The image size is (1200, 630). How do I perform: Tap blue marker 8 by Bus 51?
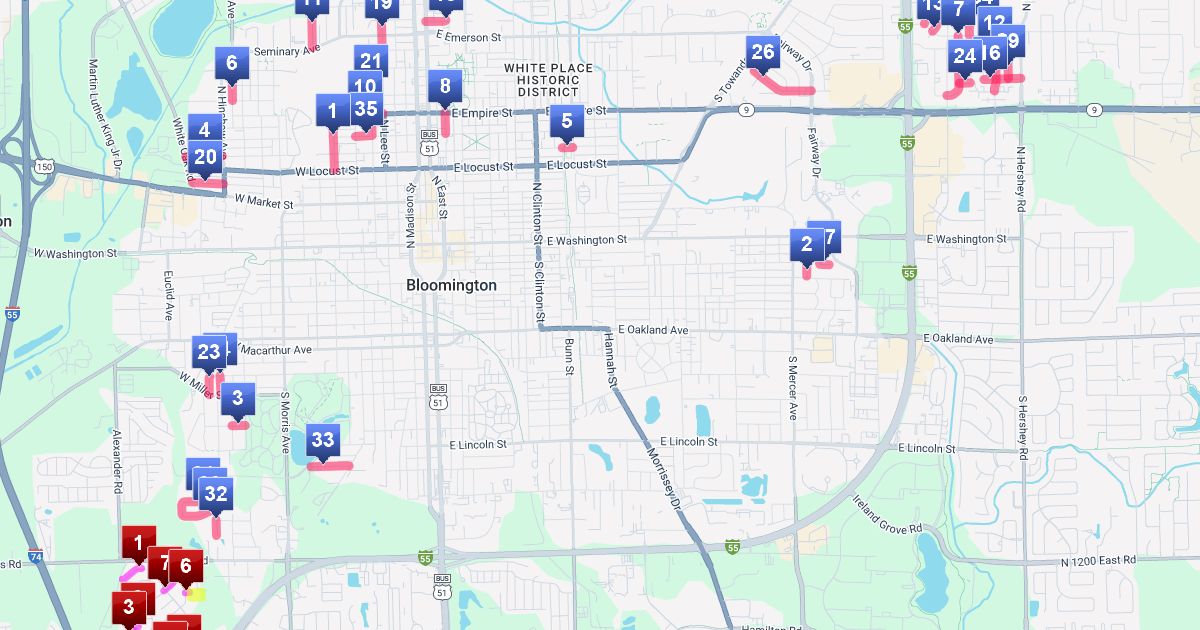(445, 87)
